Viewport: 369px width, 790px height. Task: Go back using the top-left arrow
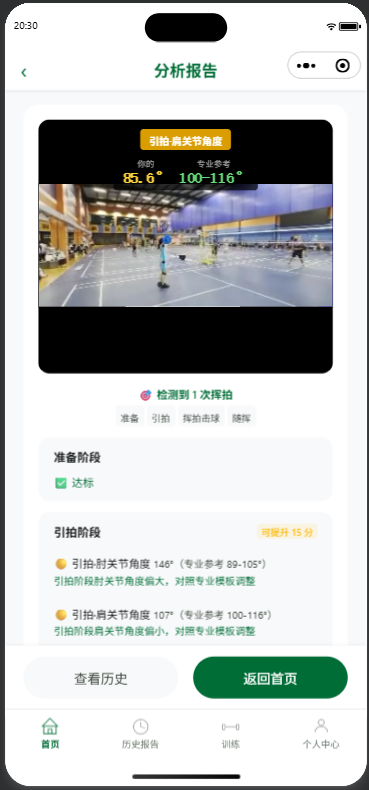coord(24,72)
